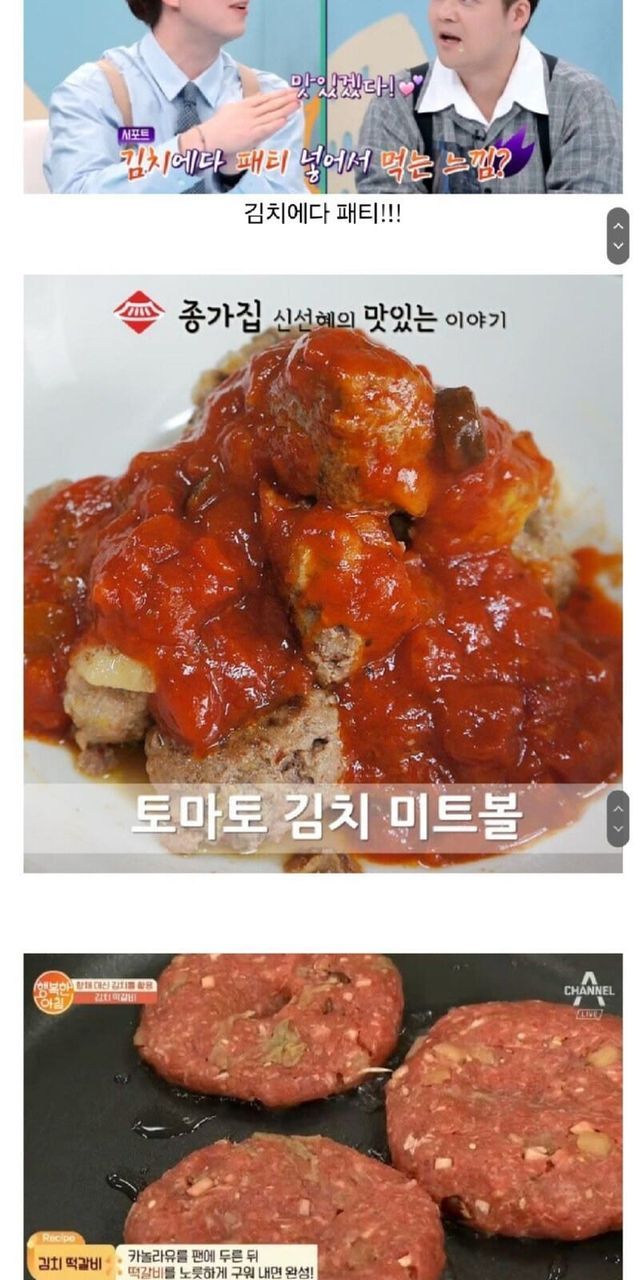Tap the up arrow beside the 토마토 김치 미트볼 image
Screen dimensions: 640x1280
(618, 809)
